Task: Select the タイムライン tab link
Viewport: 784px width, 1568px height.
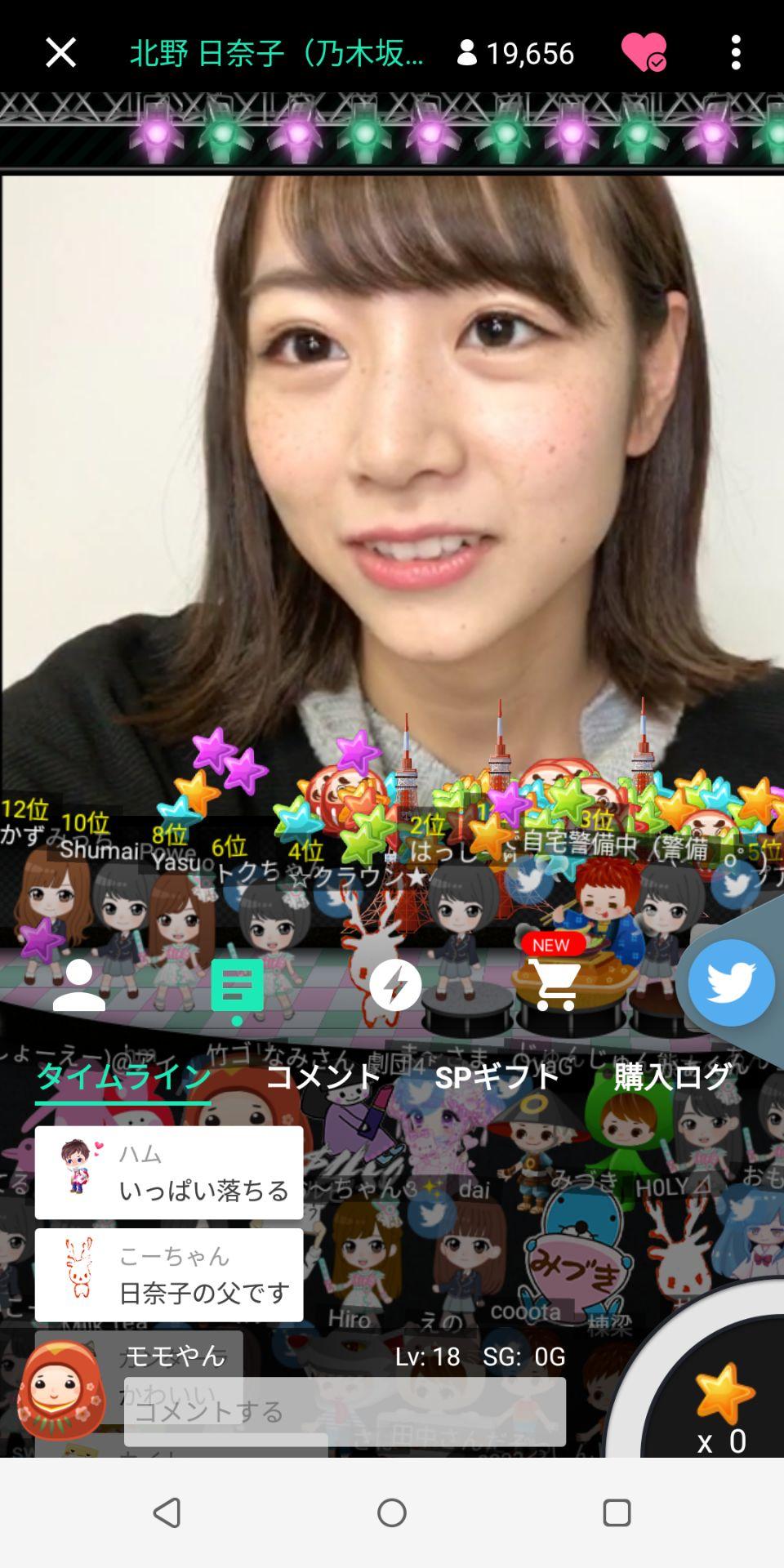Action: tap(121, 1078)
